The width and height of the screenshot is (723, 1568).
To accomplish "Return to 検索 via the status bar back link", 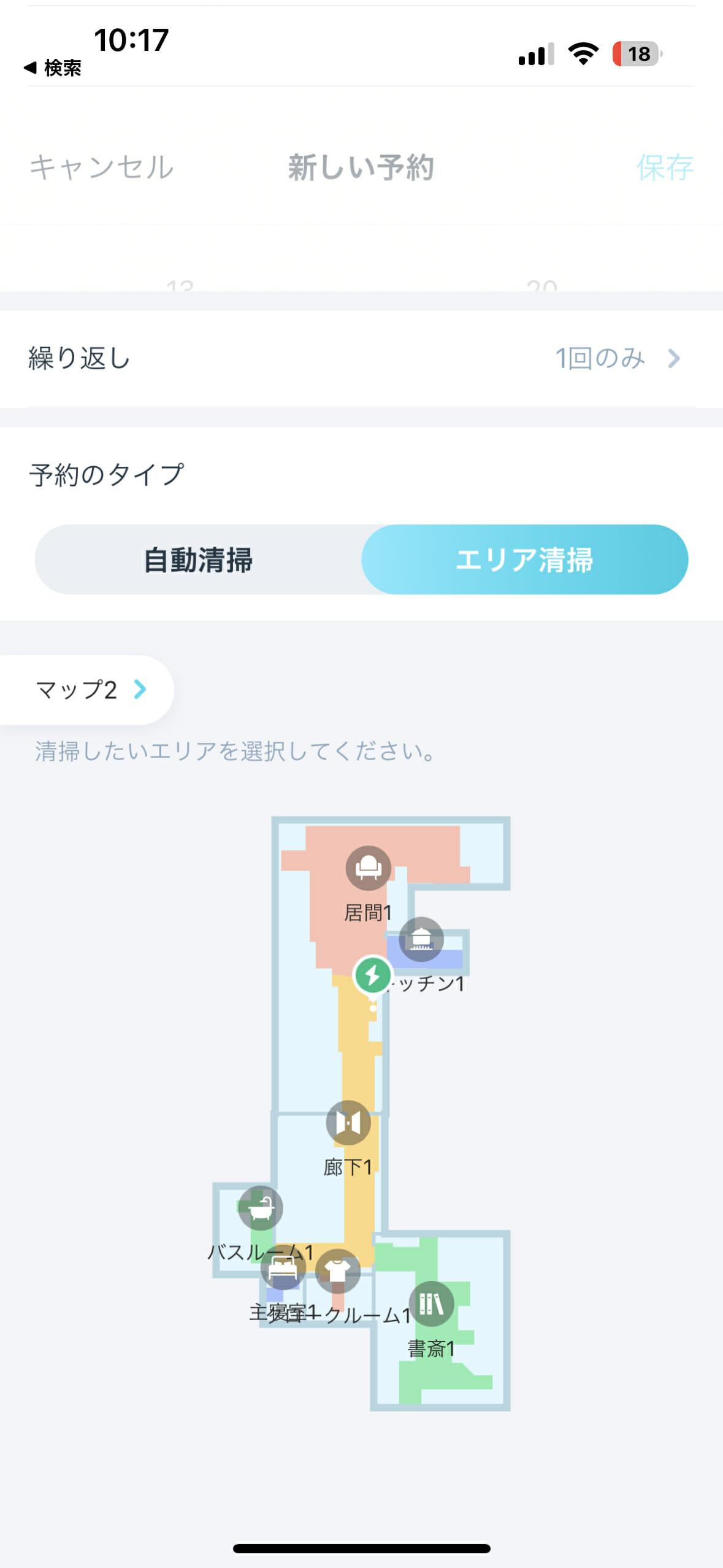I will (x=53, y=67).
